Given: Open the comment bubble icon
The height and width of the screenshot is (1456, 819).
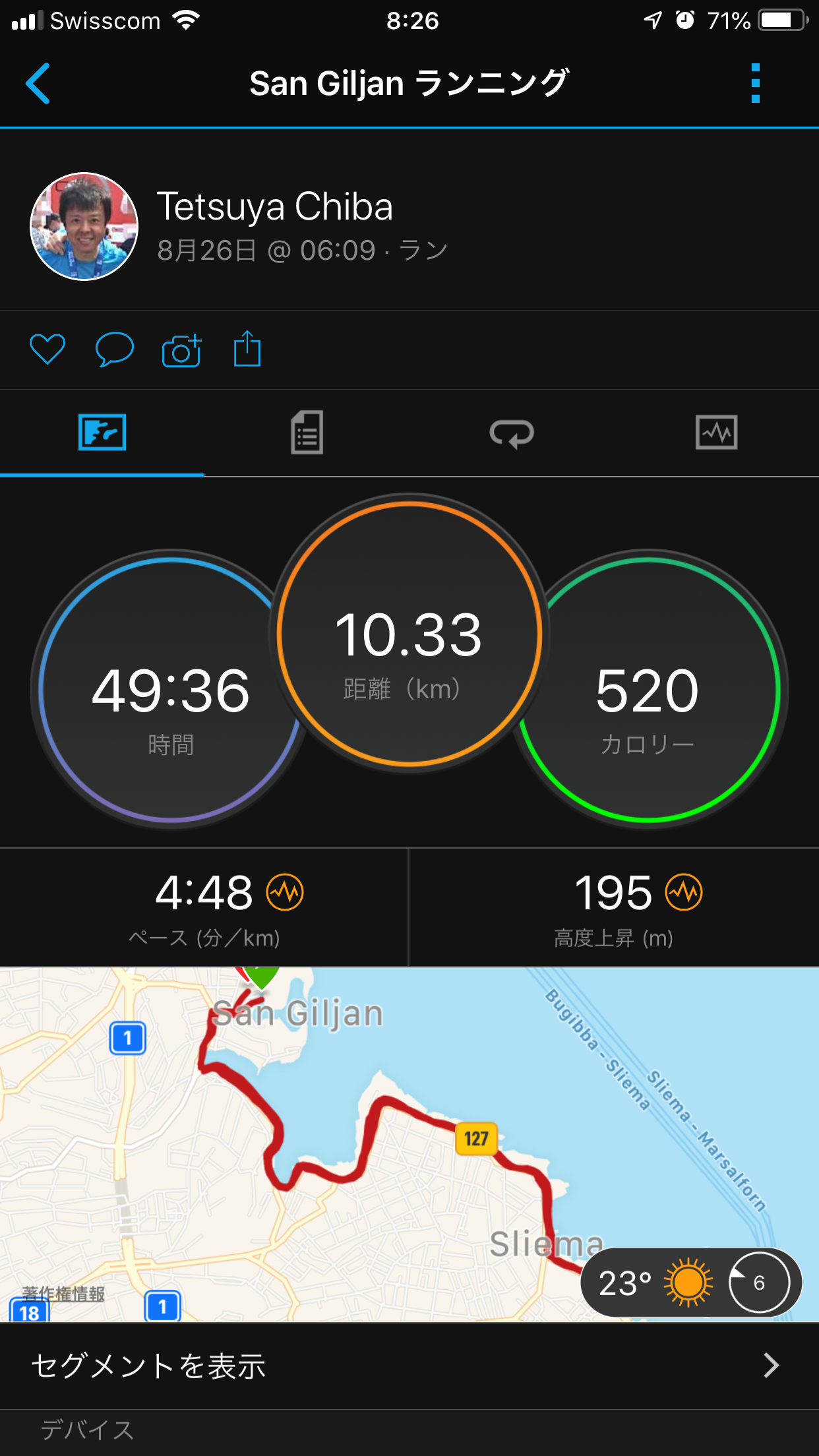Looking at the screenshot, I should [115, 349].
